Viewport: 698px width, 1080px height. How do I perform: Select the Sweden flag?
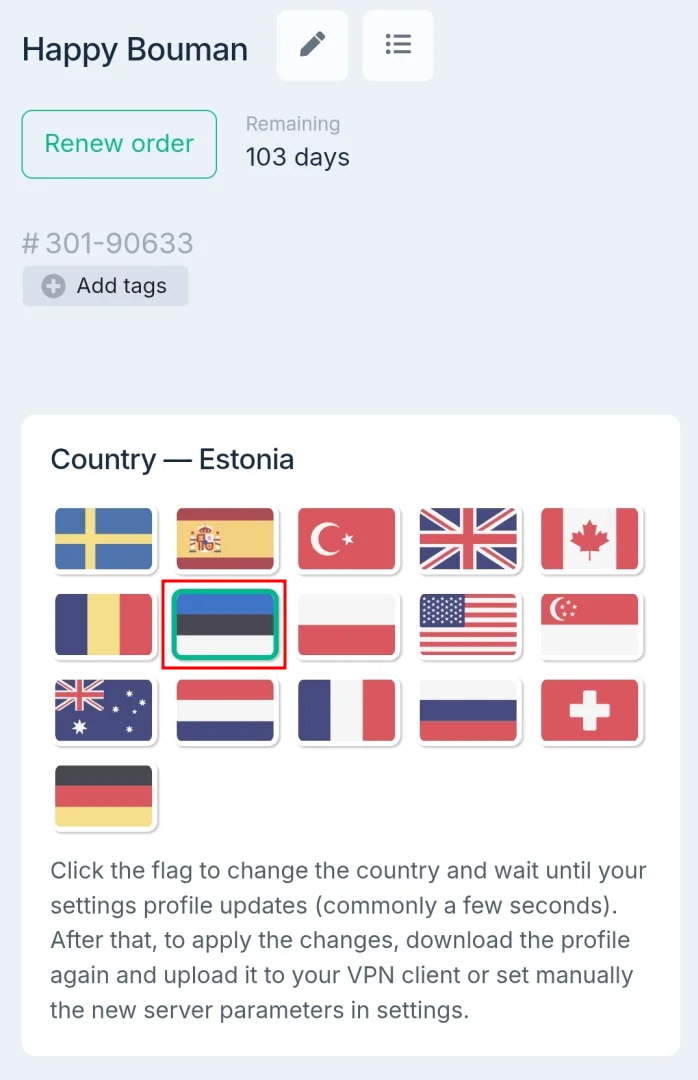104,539
